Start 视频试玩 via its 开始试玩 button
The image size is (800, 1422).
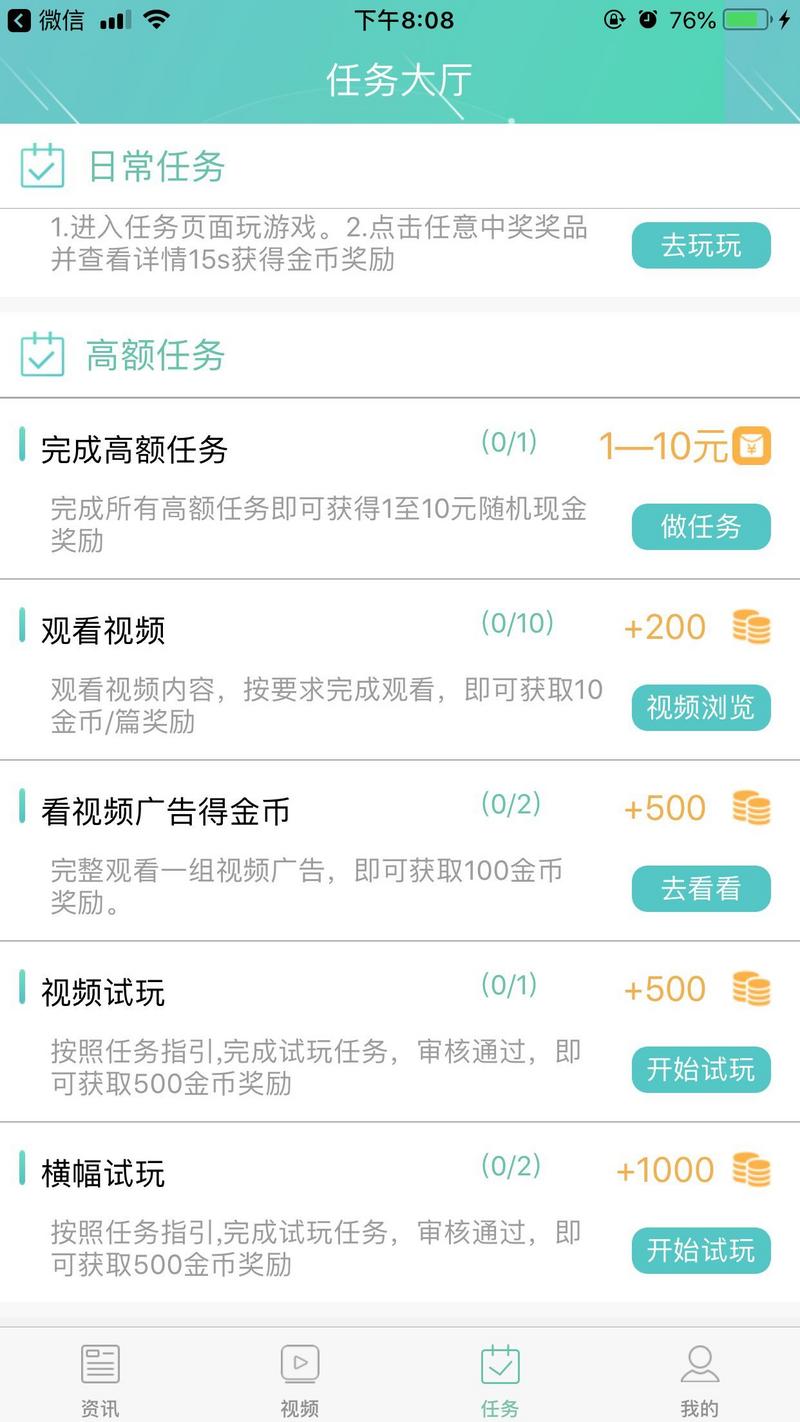(x=701, y=1069)
